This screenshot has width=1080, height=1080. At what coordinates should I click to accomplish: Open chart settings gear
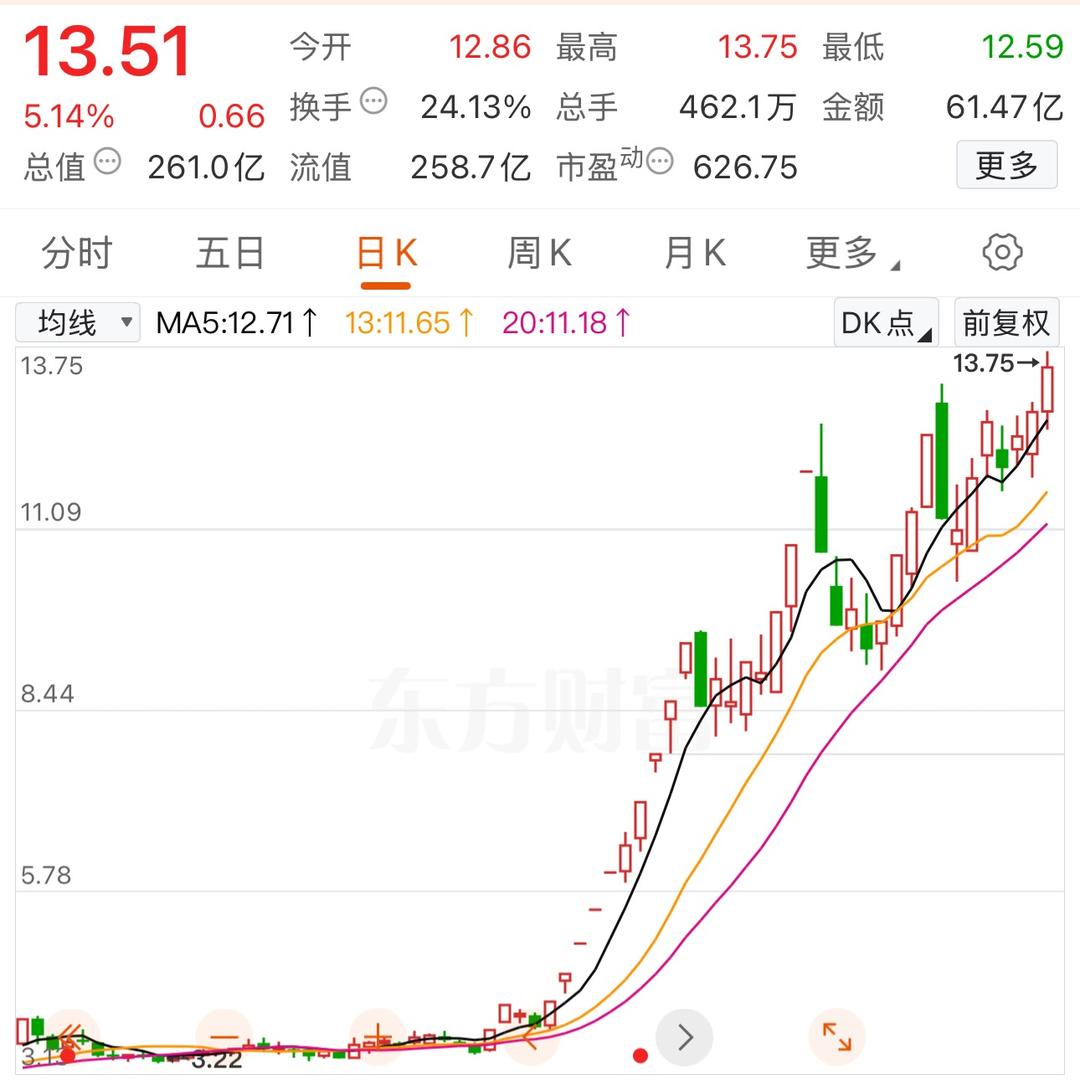[1002, 253]
